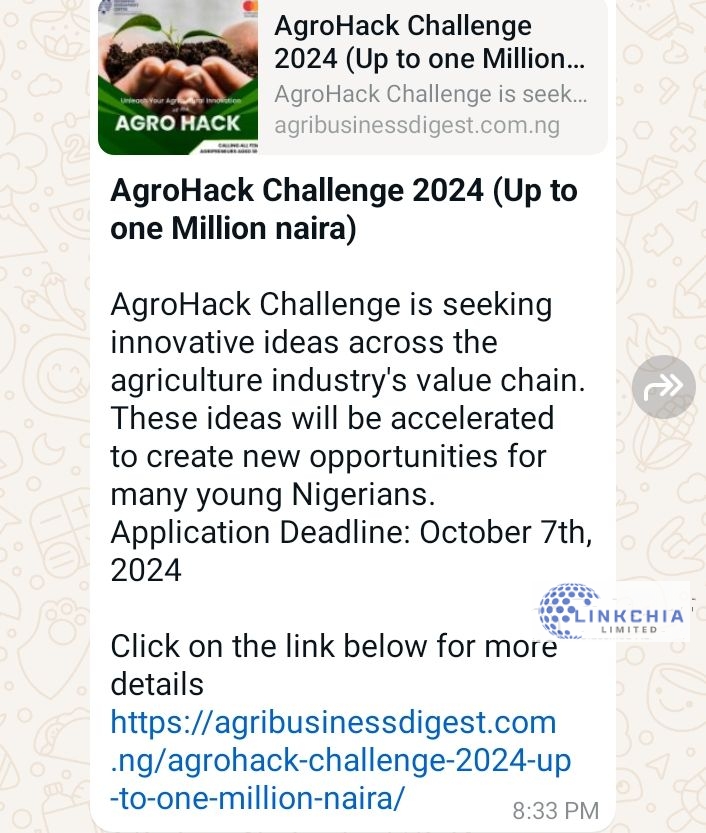Open the agribusinessdigest.com.ng article link

[335, 760]
